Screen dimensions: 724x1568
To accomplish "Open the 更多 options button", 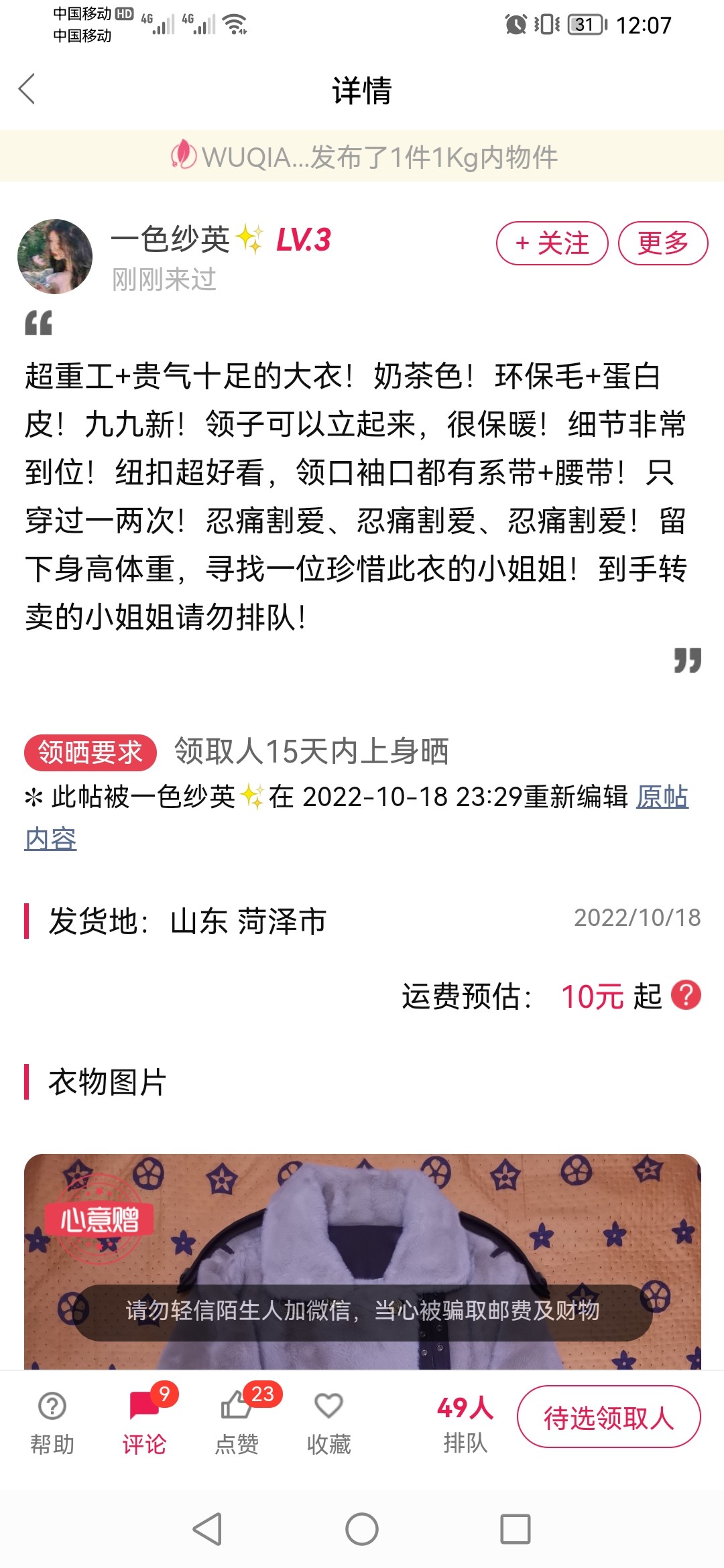I will 662,243.
